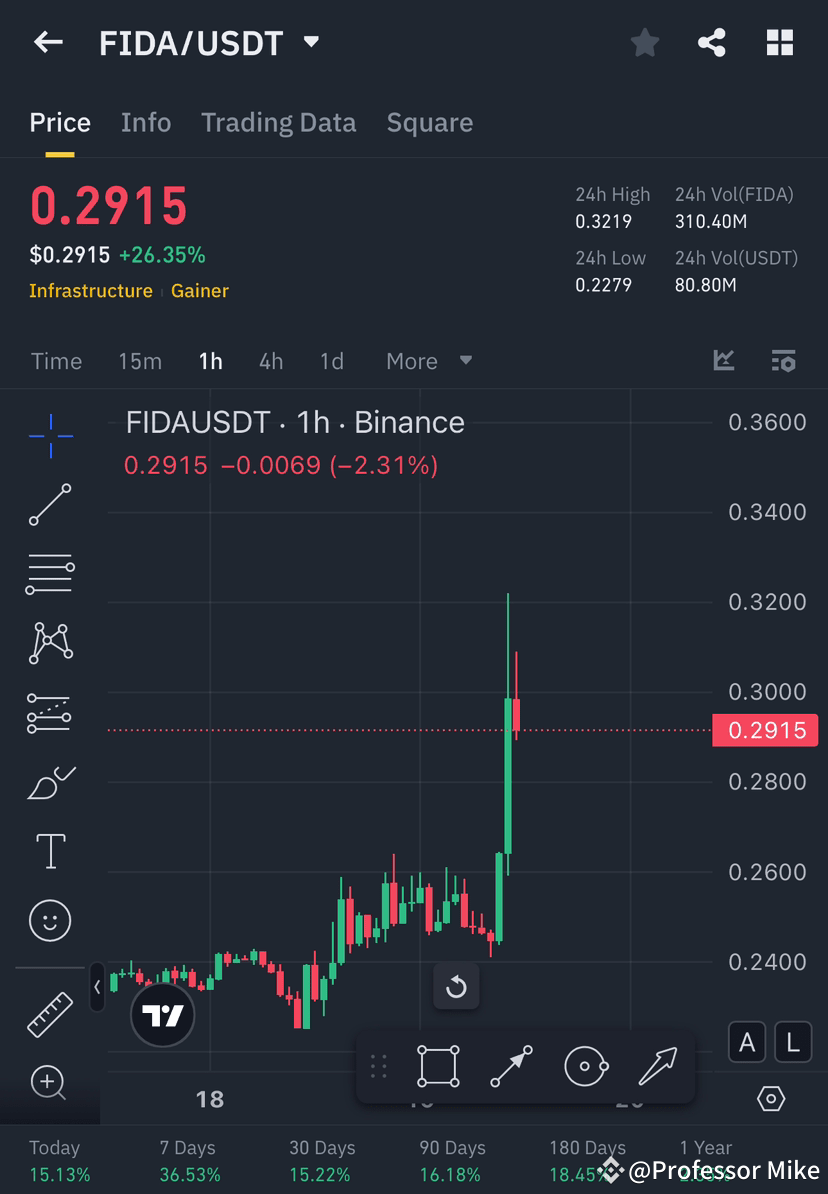Select the text annotation tool
The height and width of the screenshot is (1194, 828).
click(50, 850)
